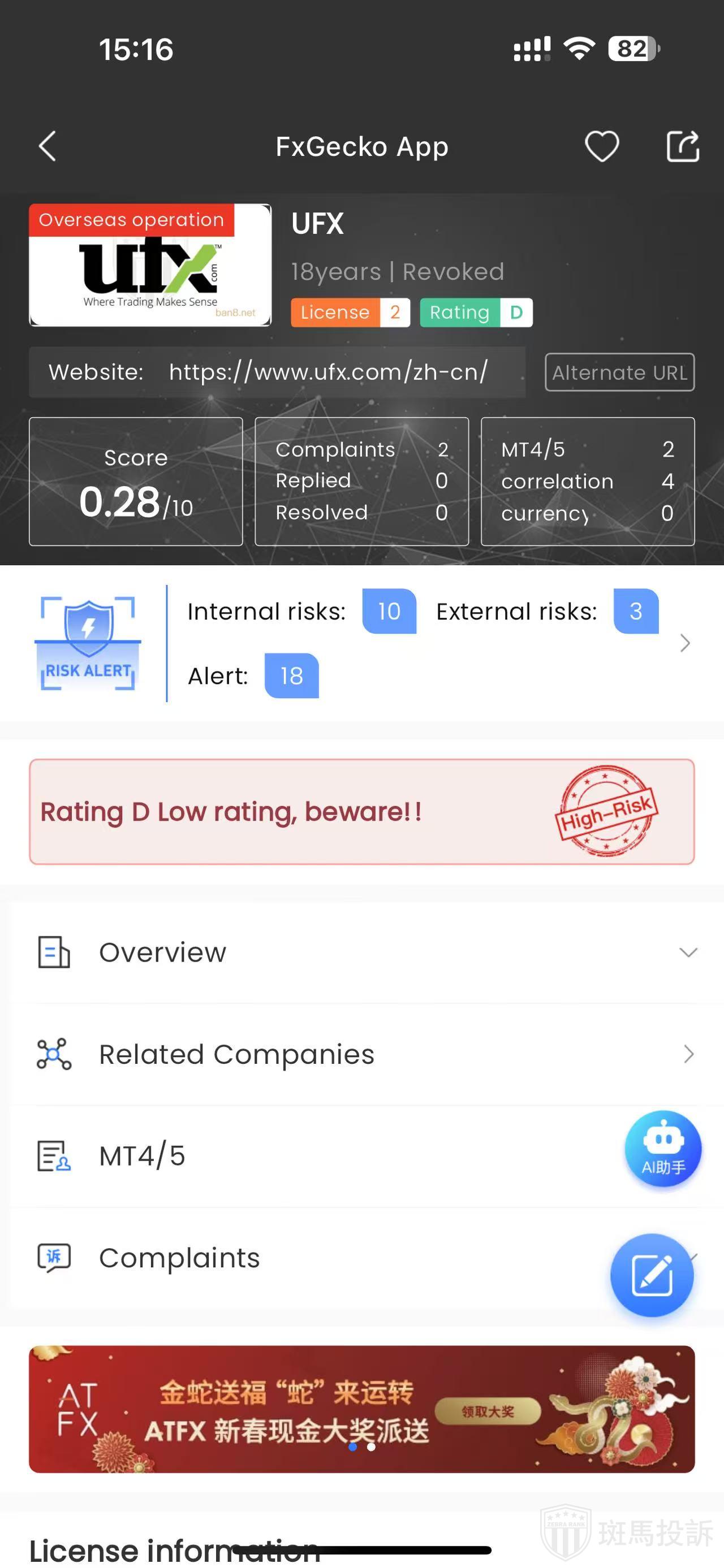724x1568 pixels.
Task: Tap the Rating D badge
Action: [476, 312]
